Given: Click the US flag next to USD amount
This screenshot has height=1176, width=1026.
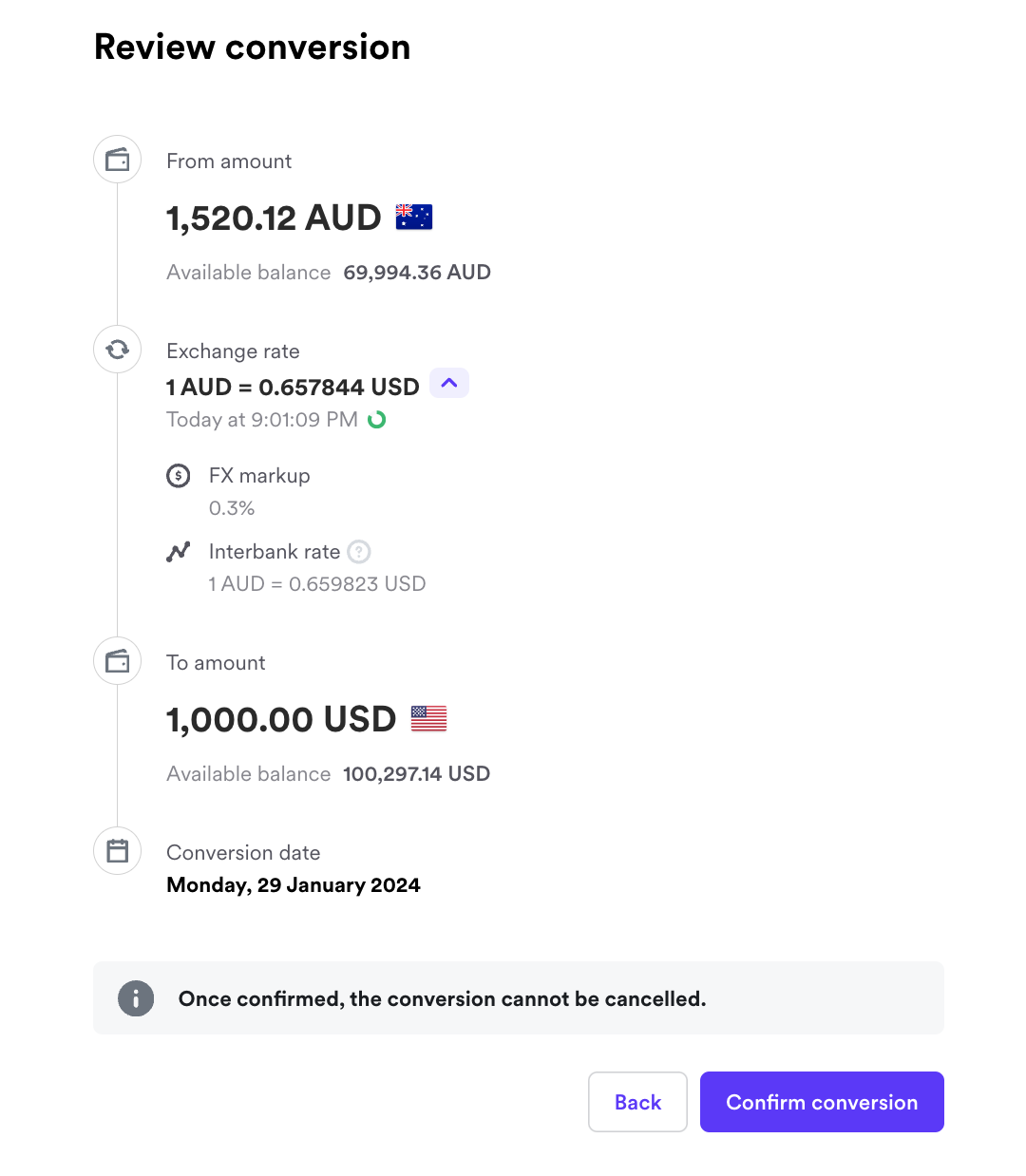Looking at the screenshot, I should click(x=427, y=718).
